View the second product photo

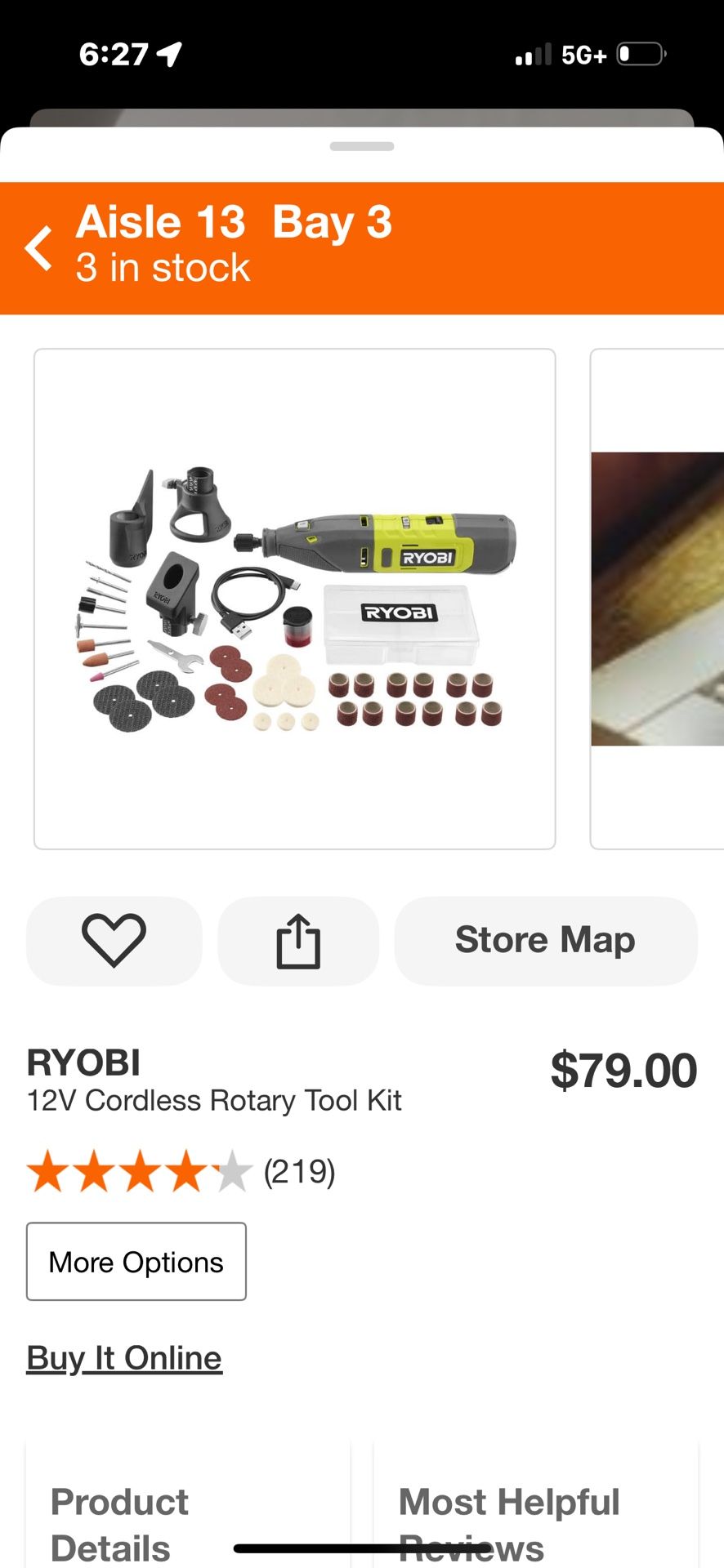click(x=657, y=599)
